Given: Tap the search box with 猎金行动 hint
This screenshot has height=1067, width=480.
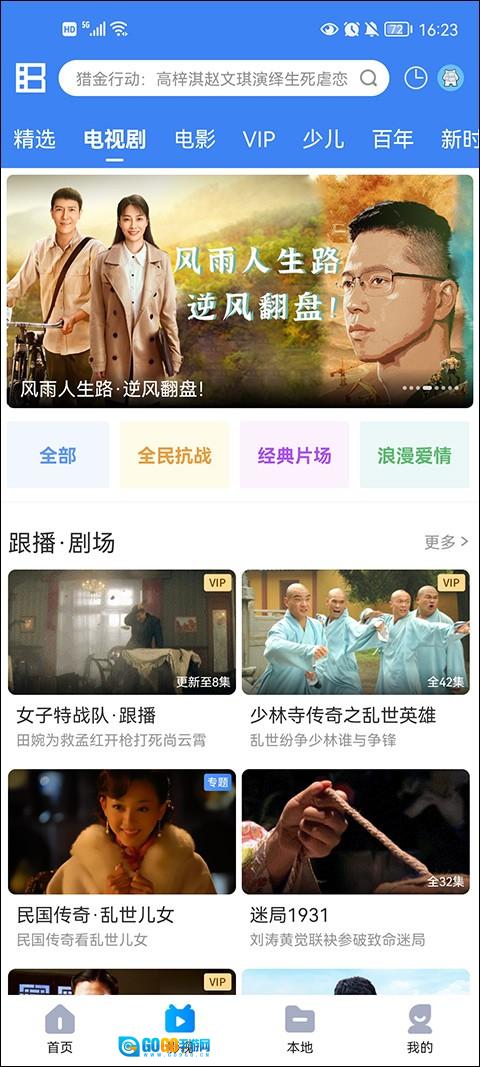Looking at the screenshot, I should pos(224,78).
